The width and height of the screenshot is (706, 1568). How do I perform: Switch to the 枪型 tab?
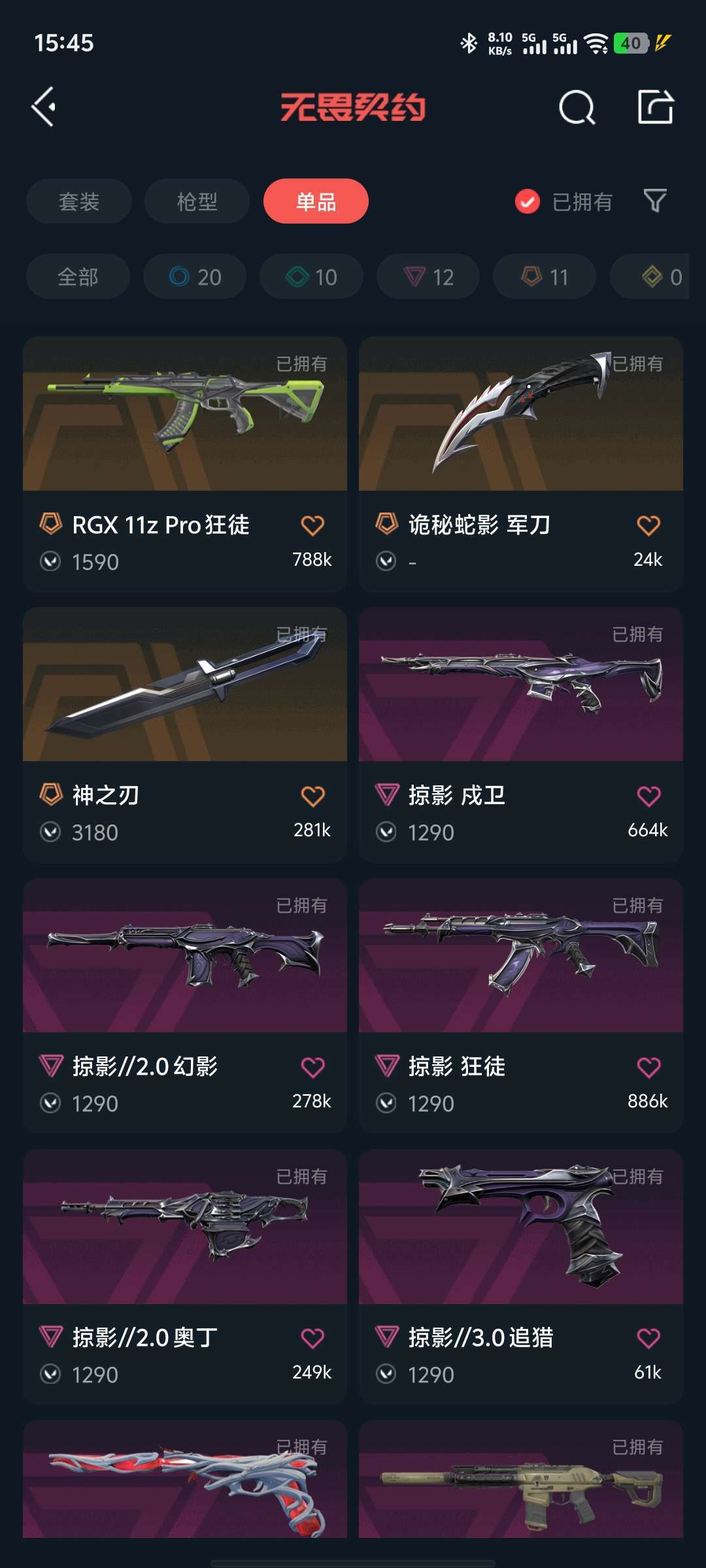coord(197,201)
